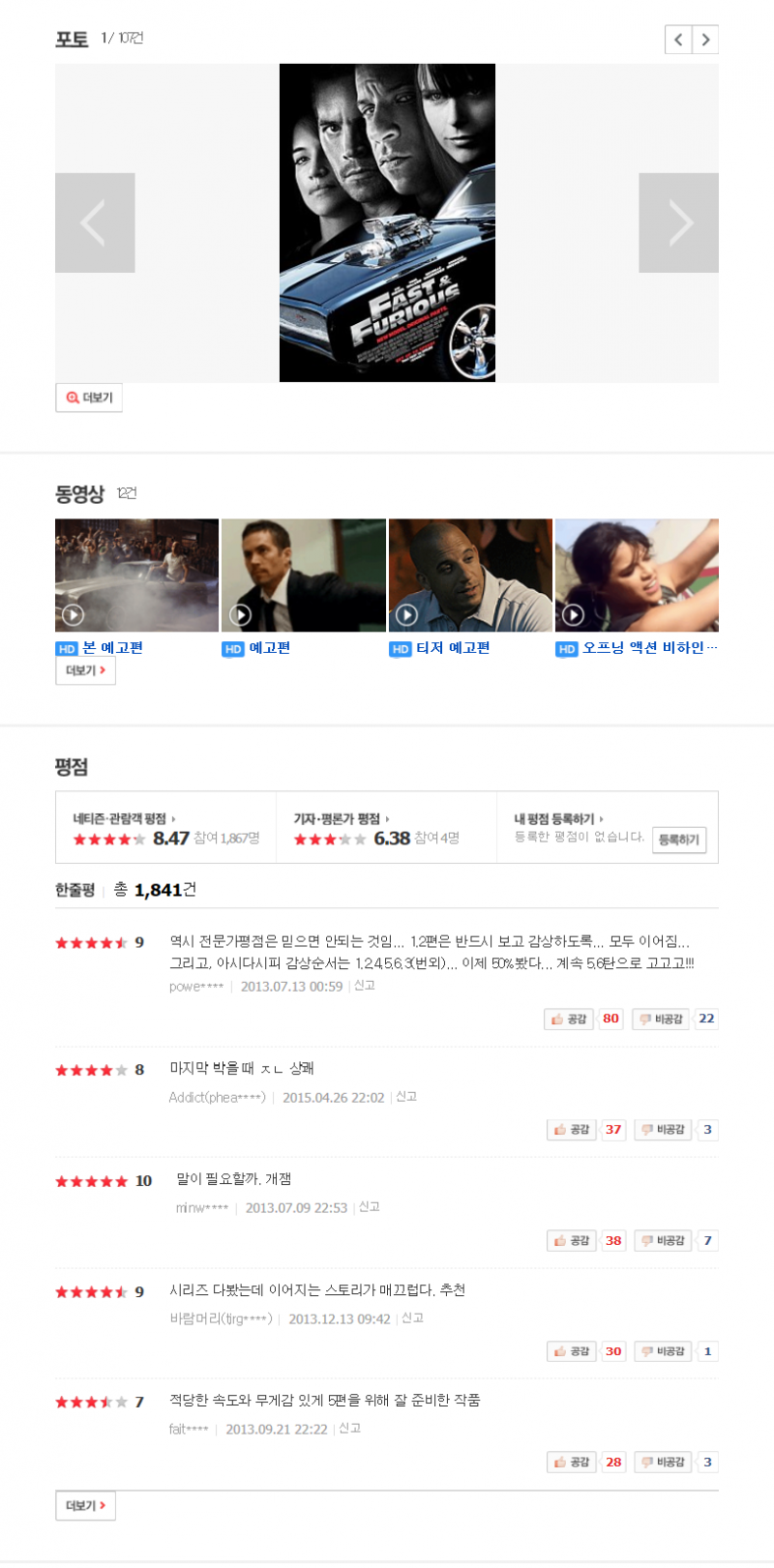Tap 더보기 under the photo section
The width and height of the screenshot is (774, 1568).
(x=89, y=398)
